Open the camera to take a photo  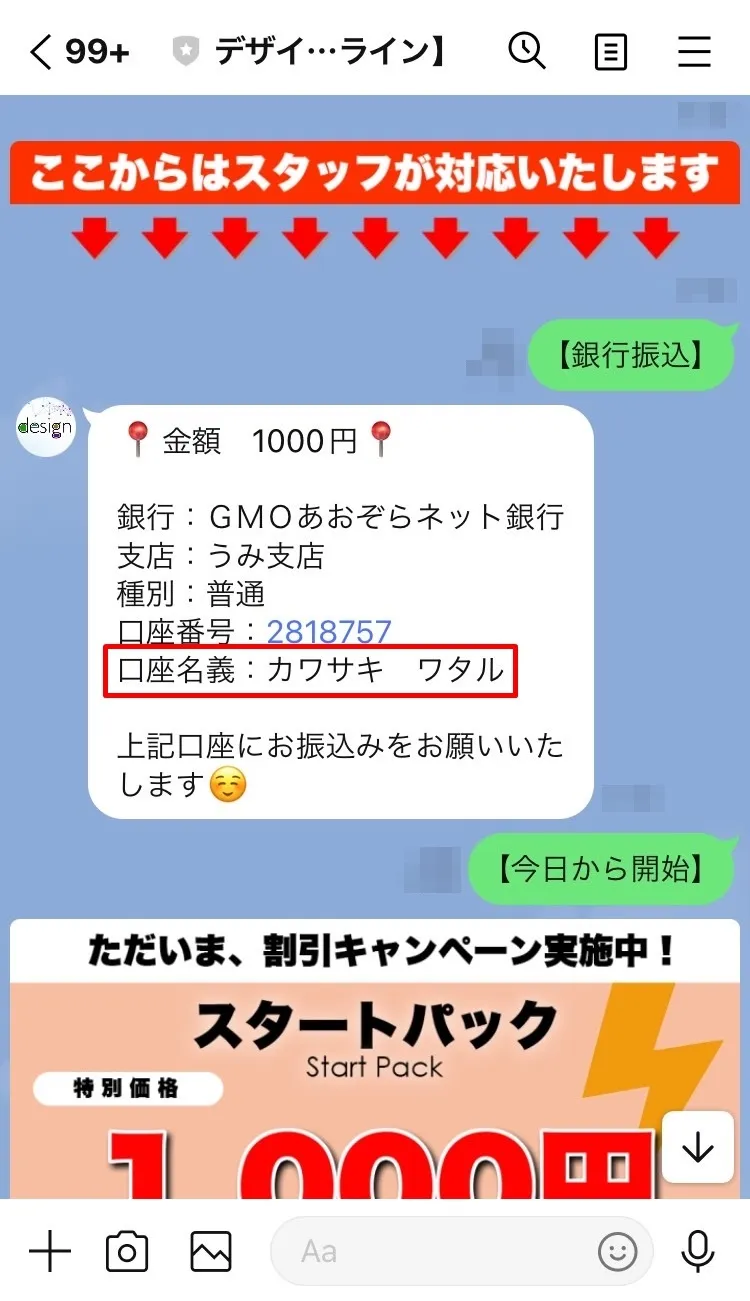click(x=126, y=1250)
